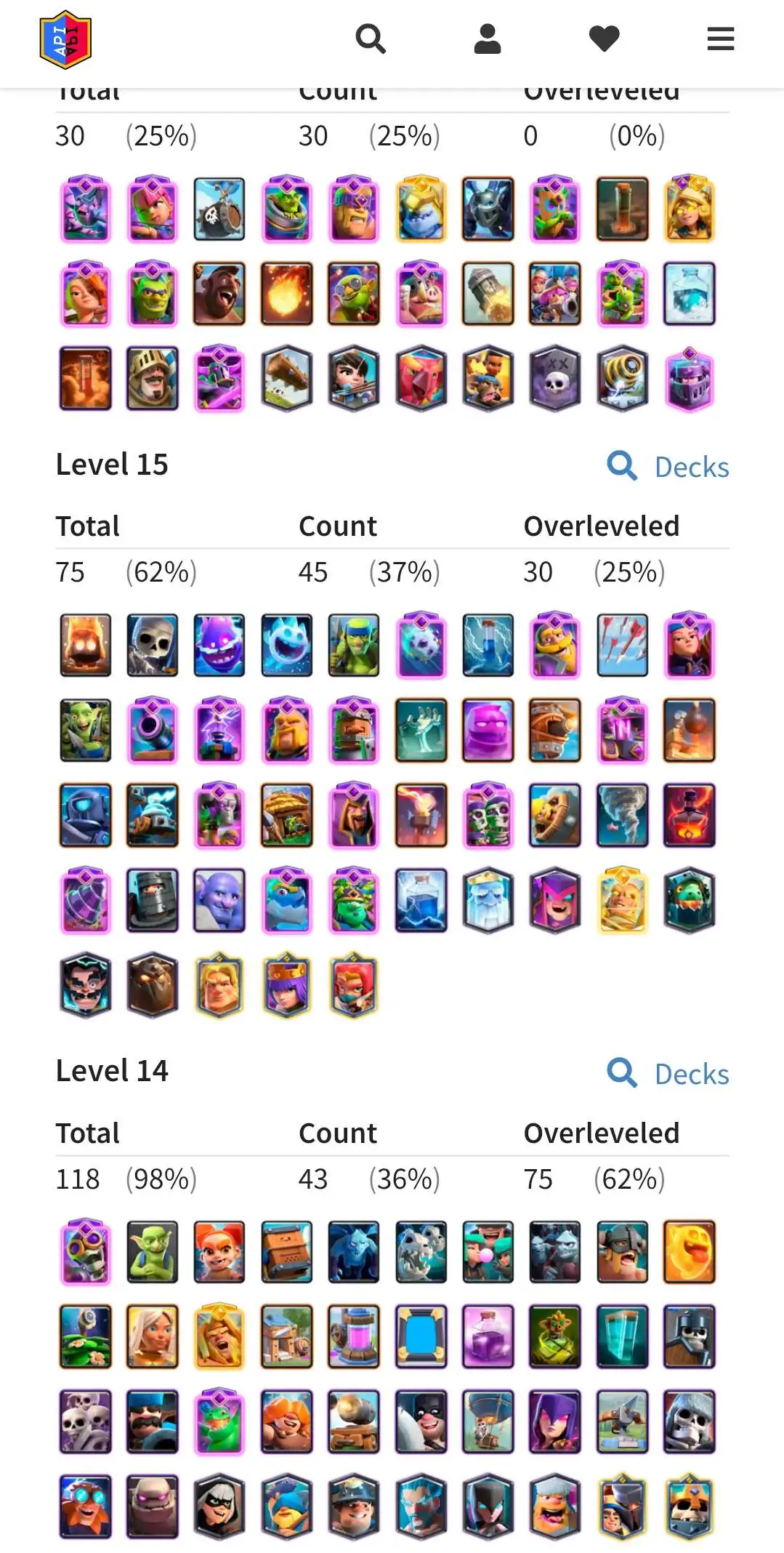Open the search icon in the header
This screenshot has width=784, height=1553.
tap(371, 39)
